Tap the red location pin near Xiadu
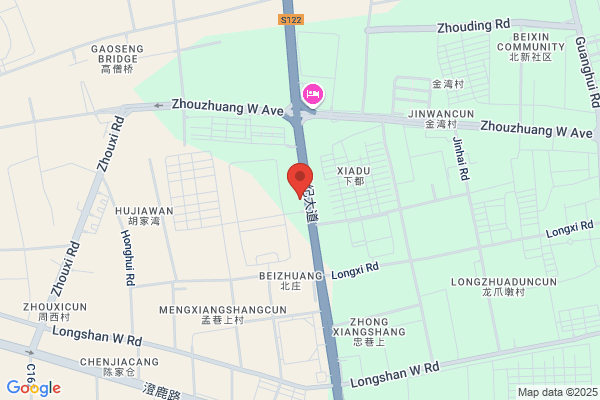The width and height of the screenshot is (600, 400). tap(300, 181)
